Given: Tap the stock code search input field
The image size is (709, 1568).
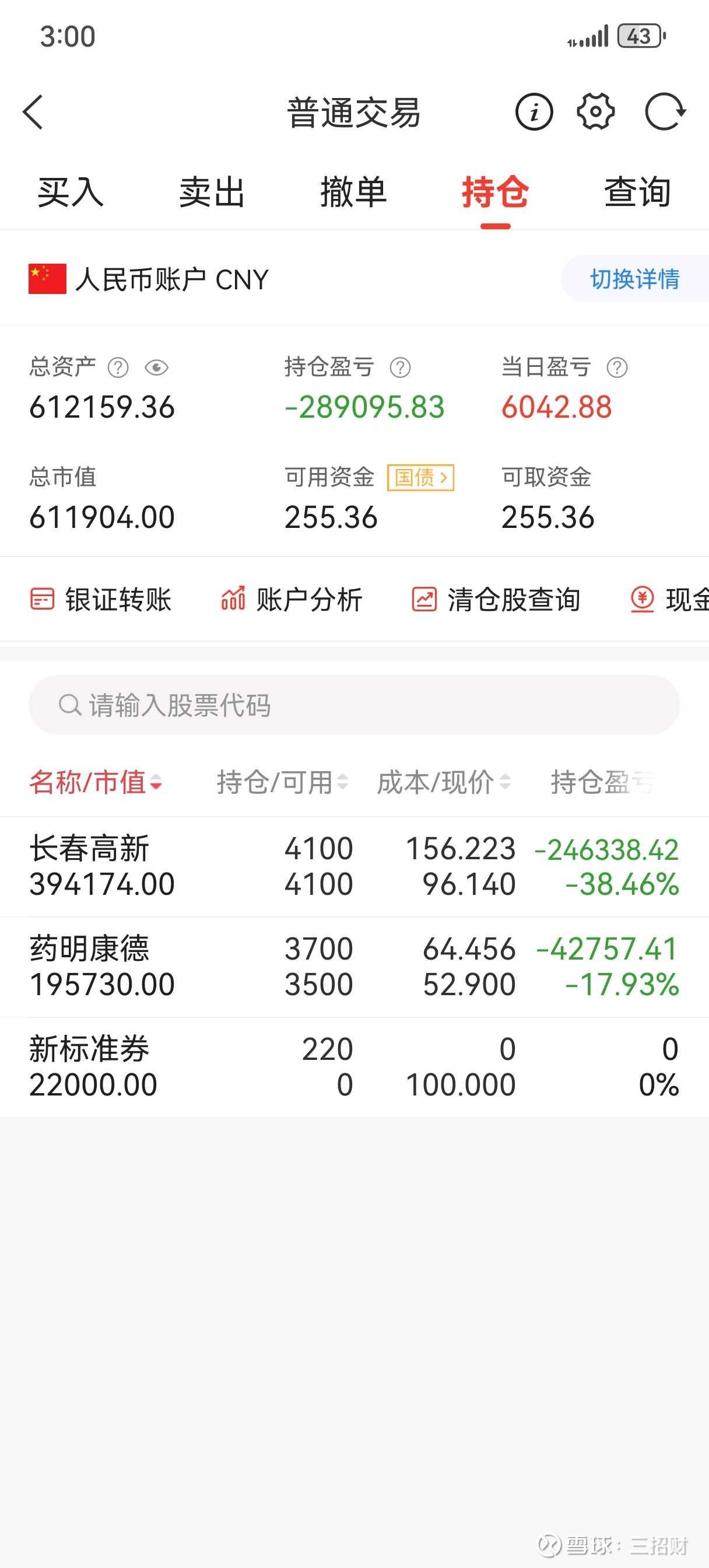Looking at the screenshot, I should coord(354,705).
